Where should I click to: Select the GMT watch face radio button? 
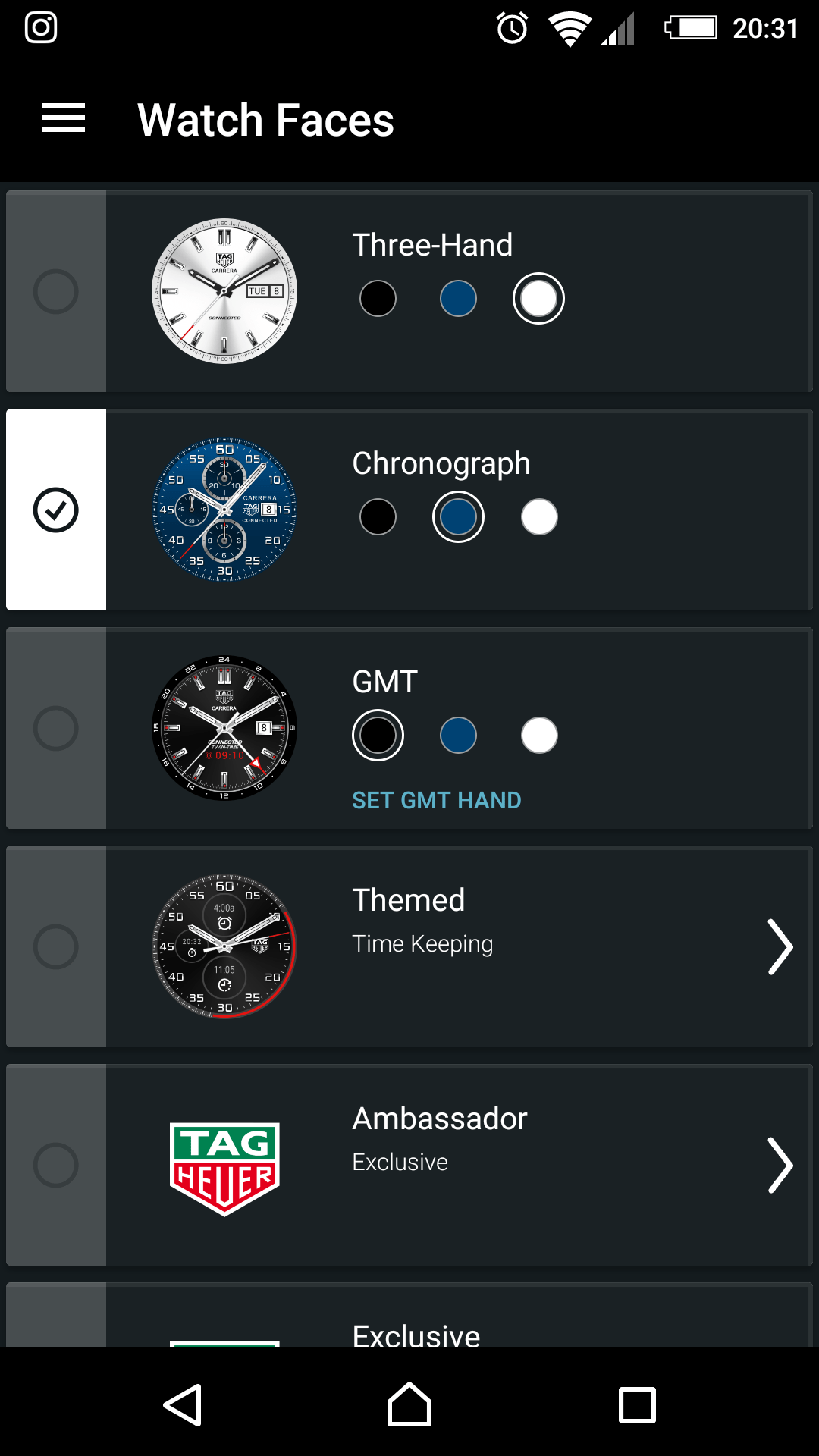(56, 728)
